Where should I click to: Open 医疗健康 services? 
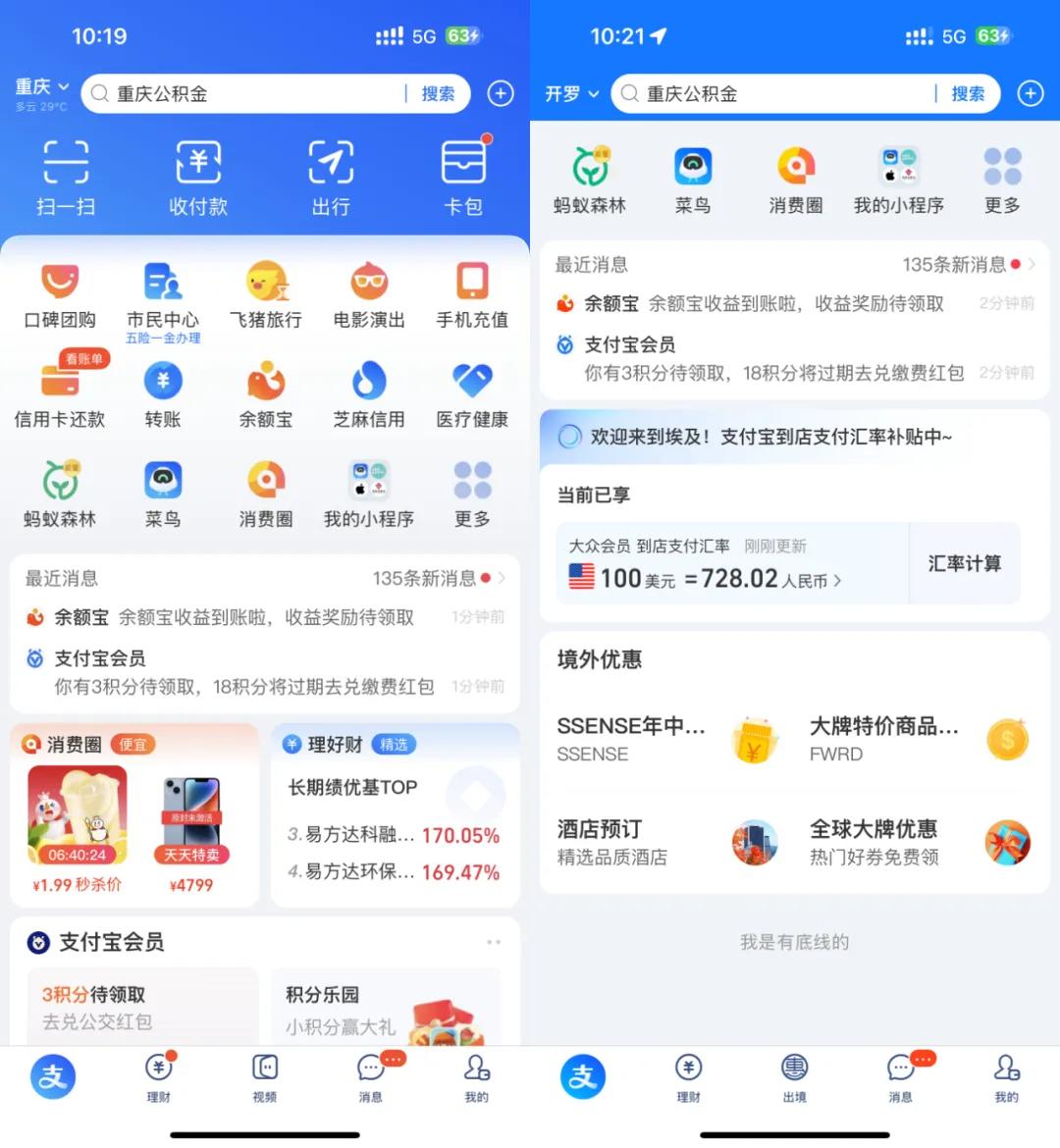click(472, 393)
